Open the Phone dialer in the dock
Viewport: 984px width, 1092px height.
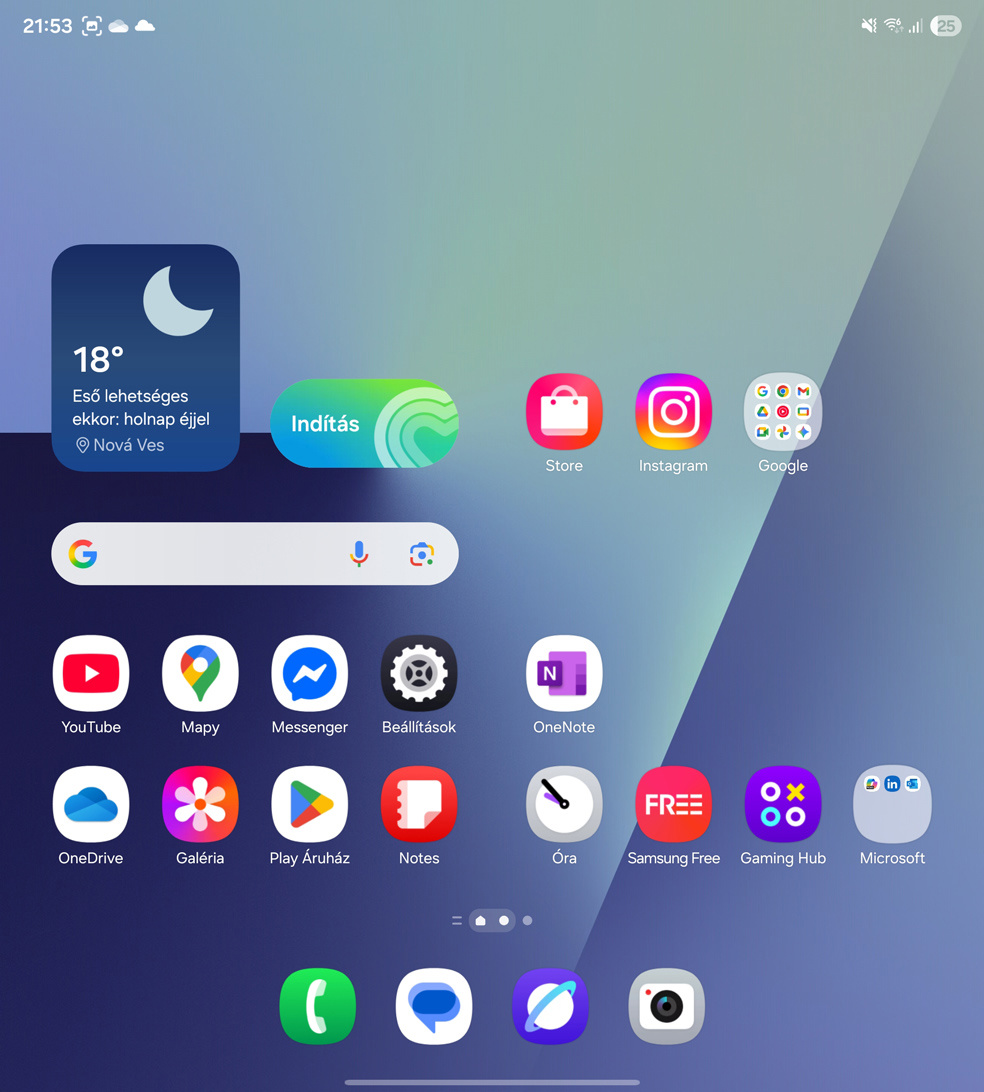click(x=318, y=1006)
